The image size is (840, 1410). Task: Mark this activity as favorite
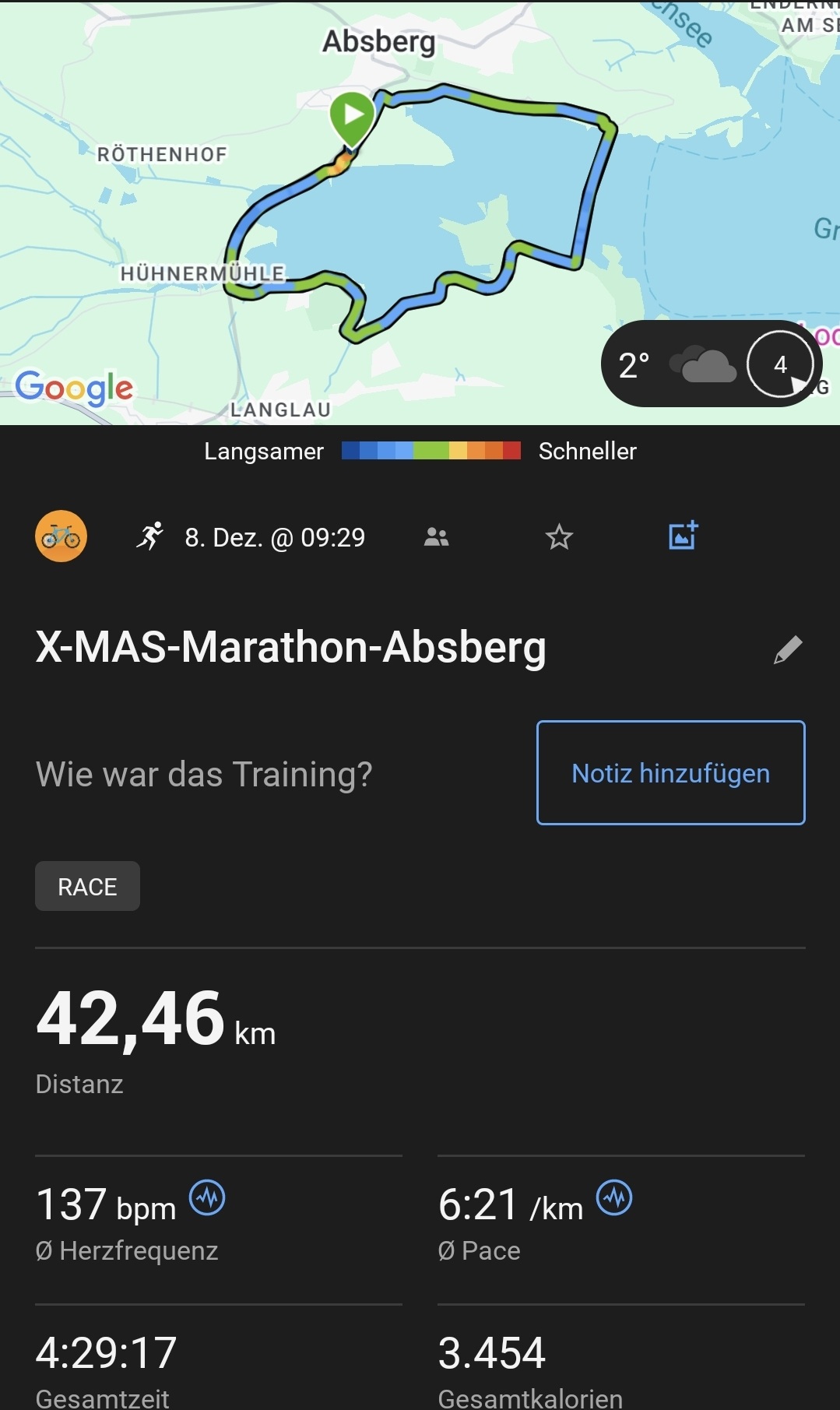pos(559,536)
